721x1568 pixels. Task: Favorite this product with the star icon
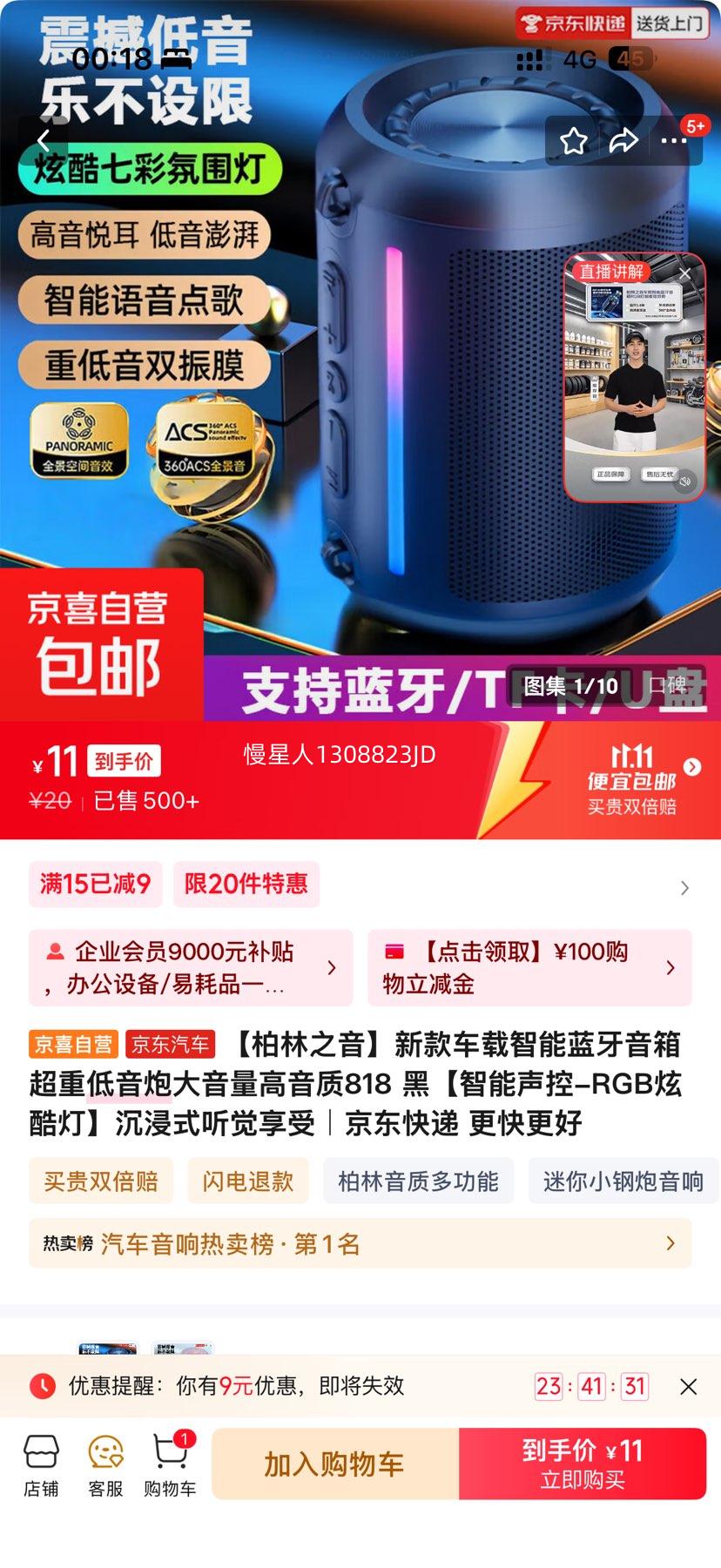point(574,141)
